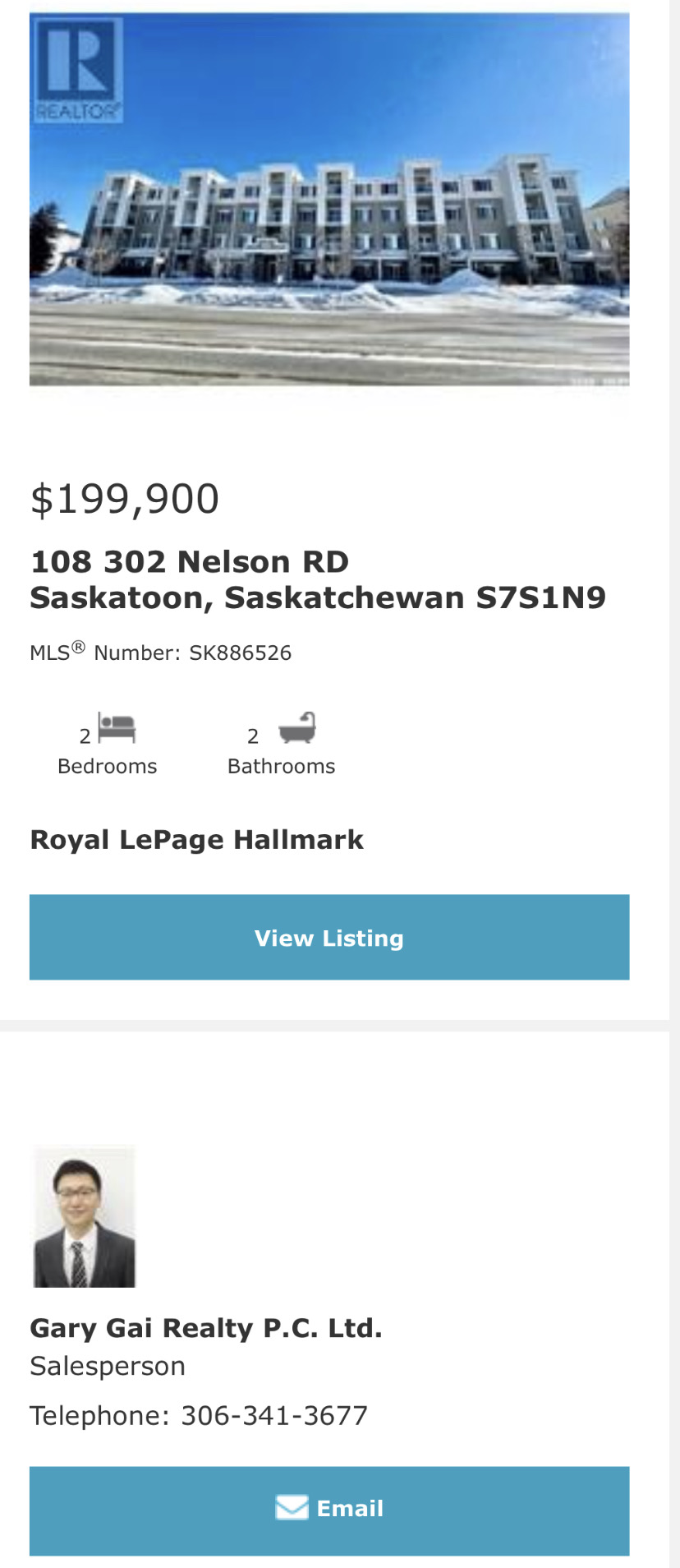Call telephone number 306-341-3677
The width and height of the screenshot is (680, 1568).
point(274,1416)
